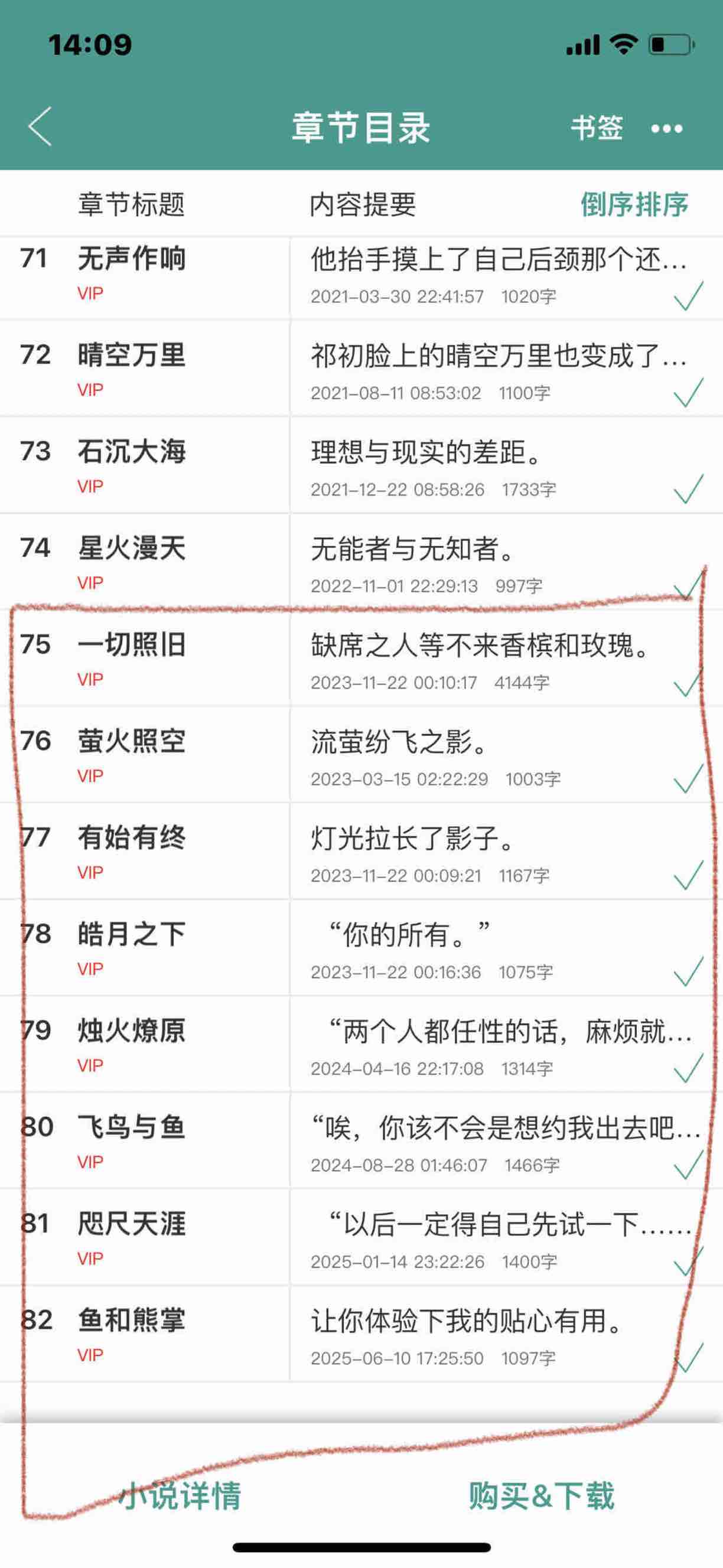Image resolution: width=723 pixels, height=1568 pixels.
Task: Toggle 倒序排序 reverse ordering
Action: point(634,204)
